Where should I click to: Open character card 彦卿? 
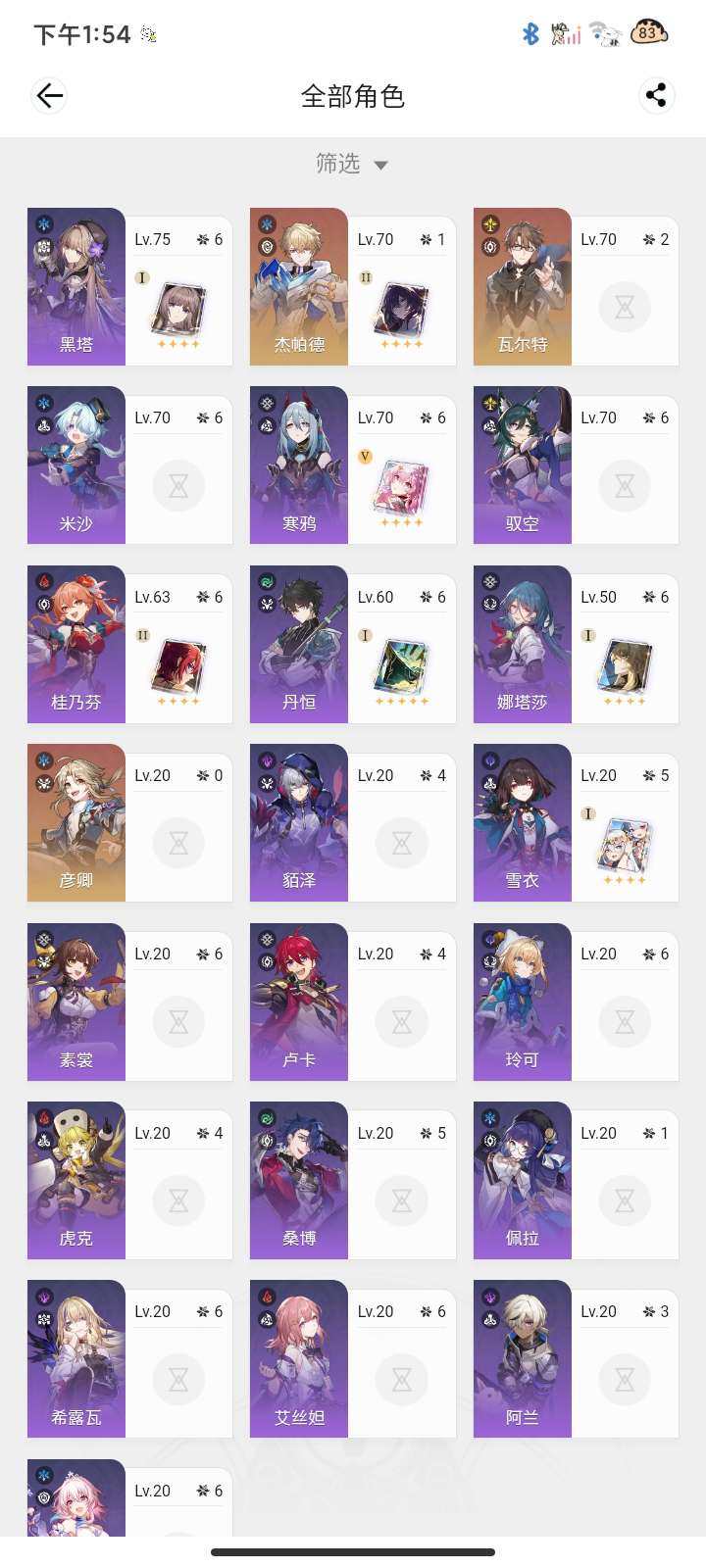click(x=129, y=823)
